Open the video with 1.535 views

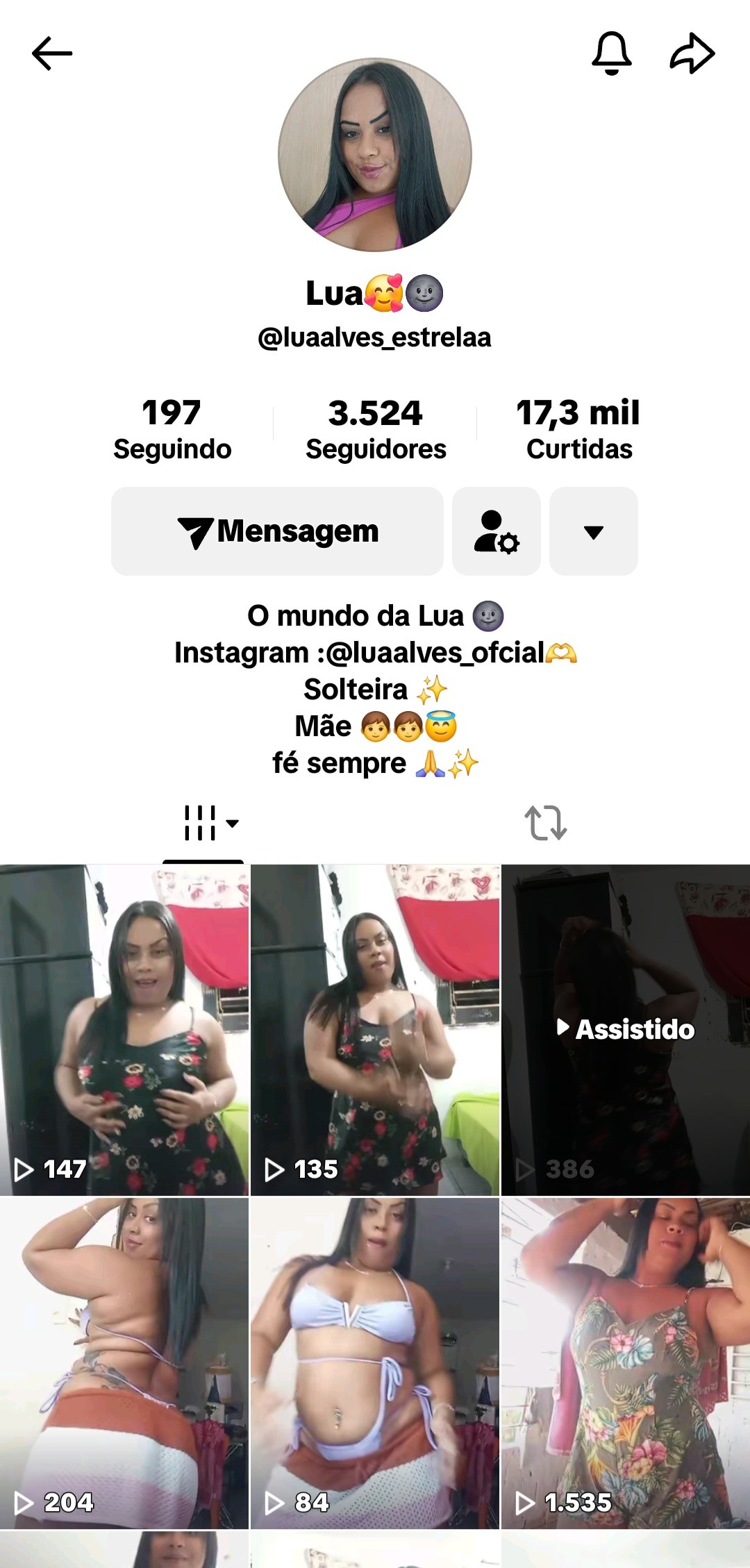pyautogui.click(x=625, y=1362)
